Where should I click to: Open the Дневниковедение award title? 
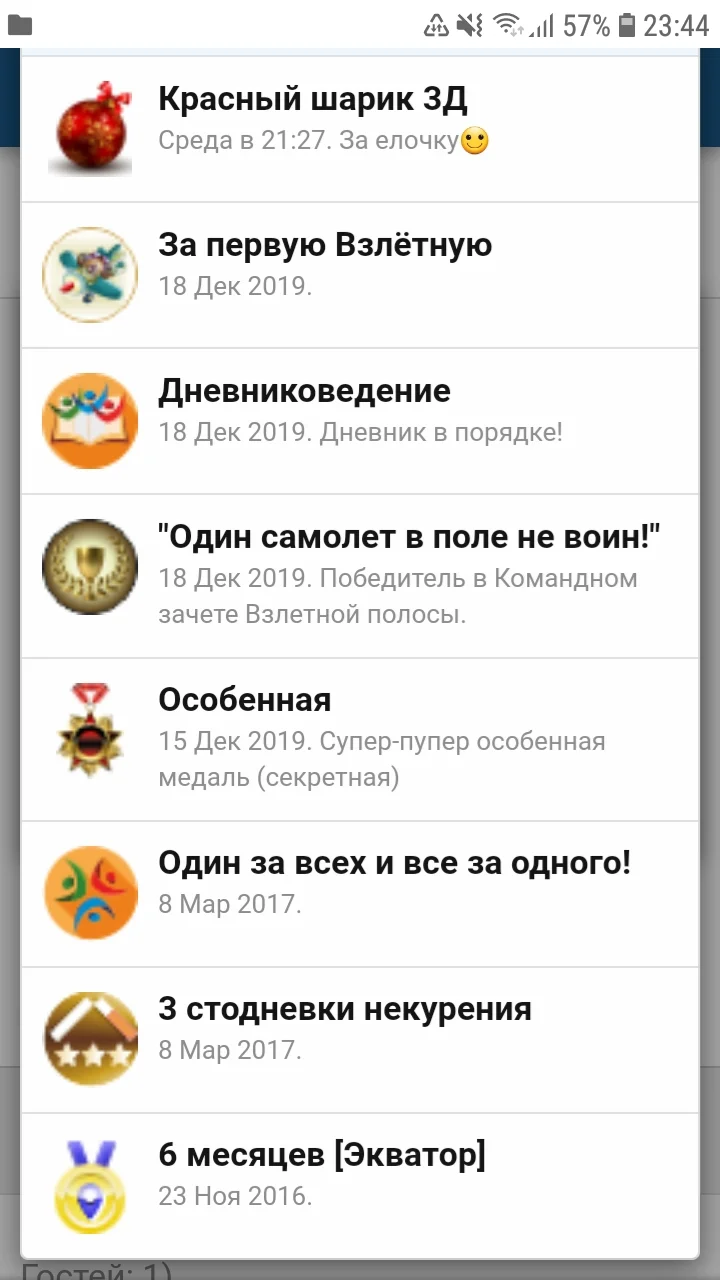point(303,391)
